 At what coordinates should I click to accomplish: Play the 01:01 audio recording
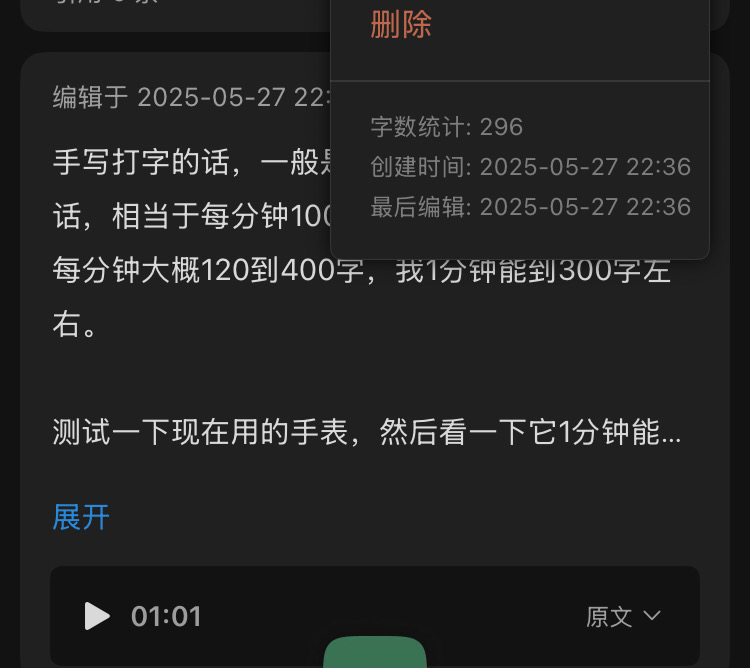coord(97,616)
